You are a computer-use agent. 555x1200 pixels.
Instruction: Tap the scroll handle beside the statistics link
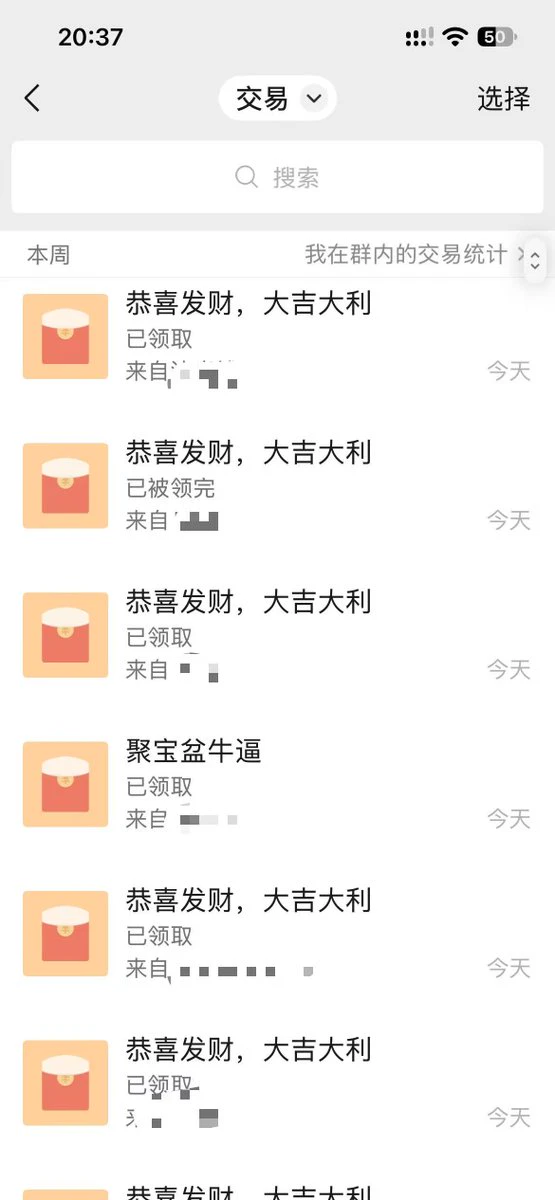click(x=535, y=261)
